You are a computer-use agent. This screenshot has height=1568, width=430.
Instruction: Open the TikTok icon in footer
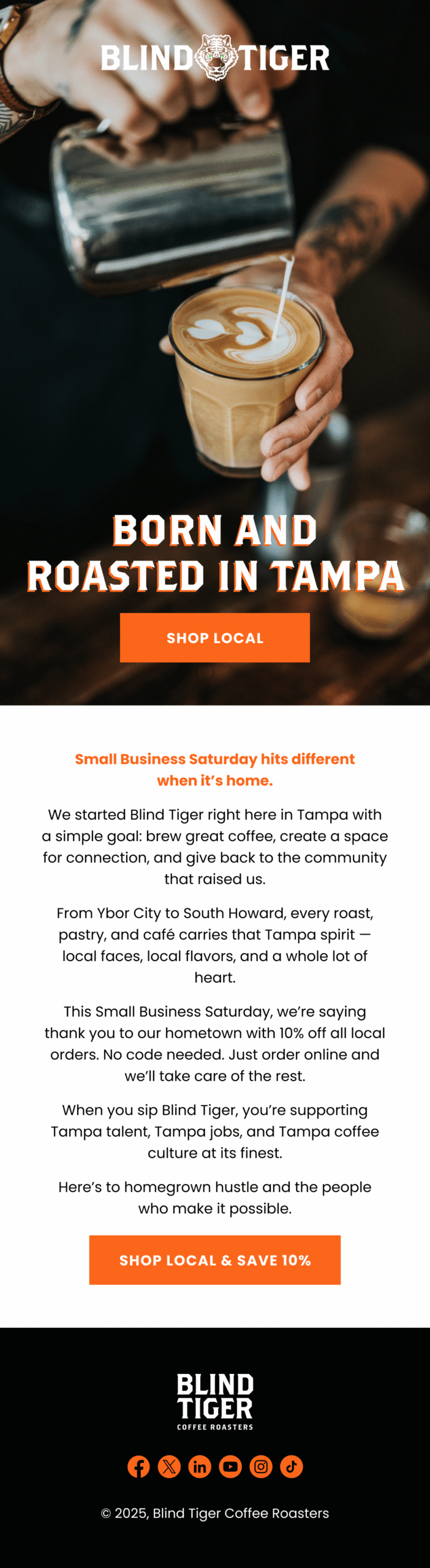[x=292, y=1466]
